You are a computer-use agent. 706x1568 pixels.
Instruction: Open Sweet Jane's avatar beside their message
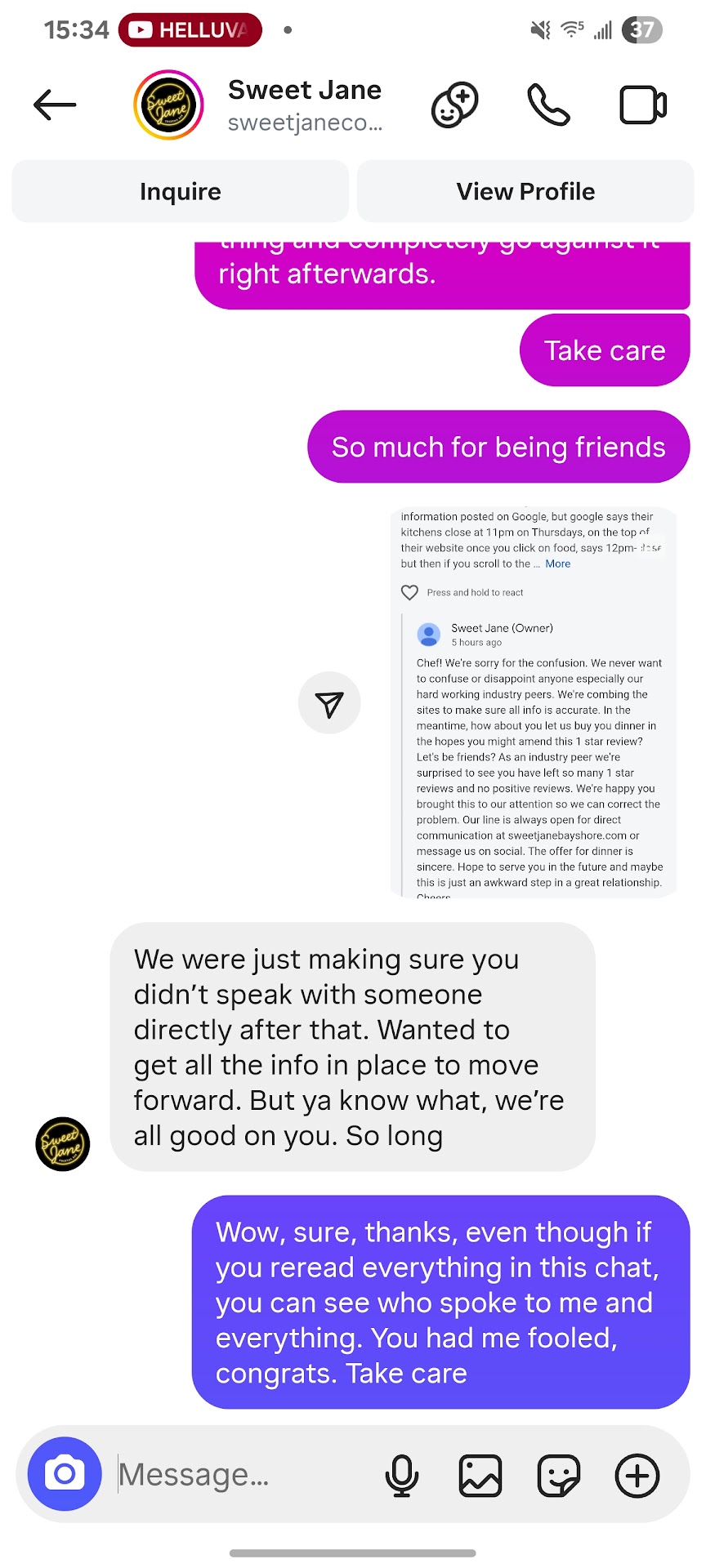click(63, 1143)
